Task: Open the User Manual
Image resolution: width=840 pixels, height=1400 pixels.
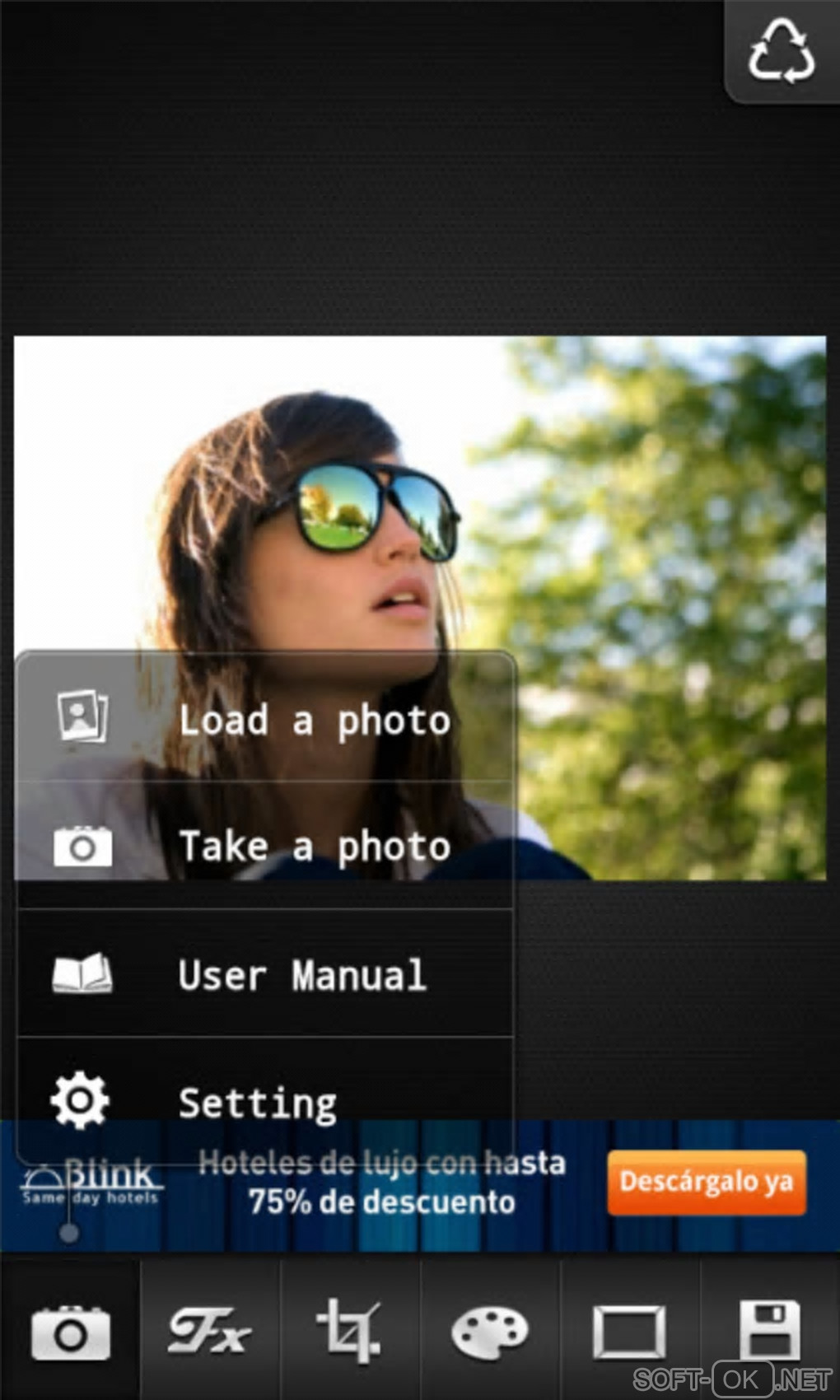Action: pyautogui.click(x=265, y=974)
